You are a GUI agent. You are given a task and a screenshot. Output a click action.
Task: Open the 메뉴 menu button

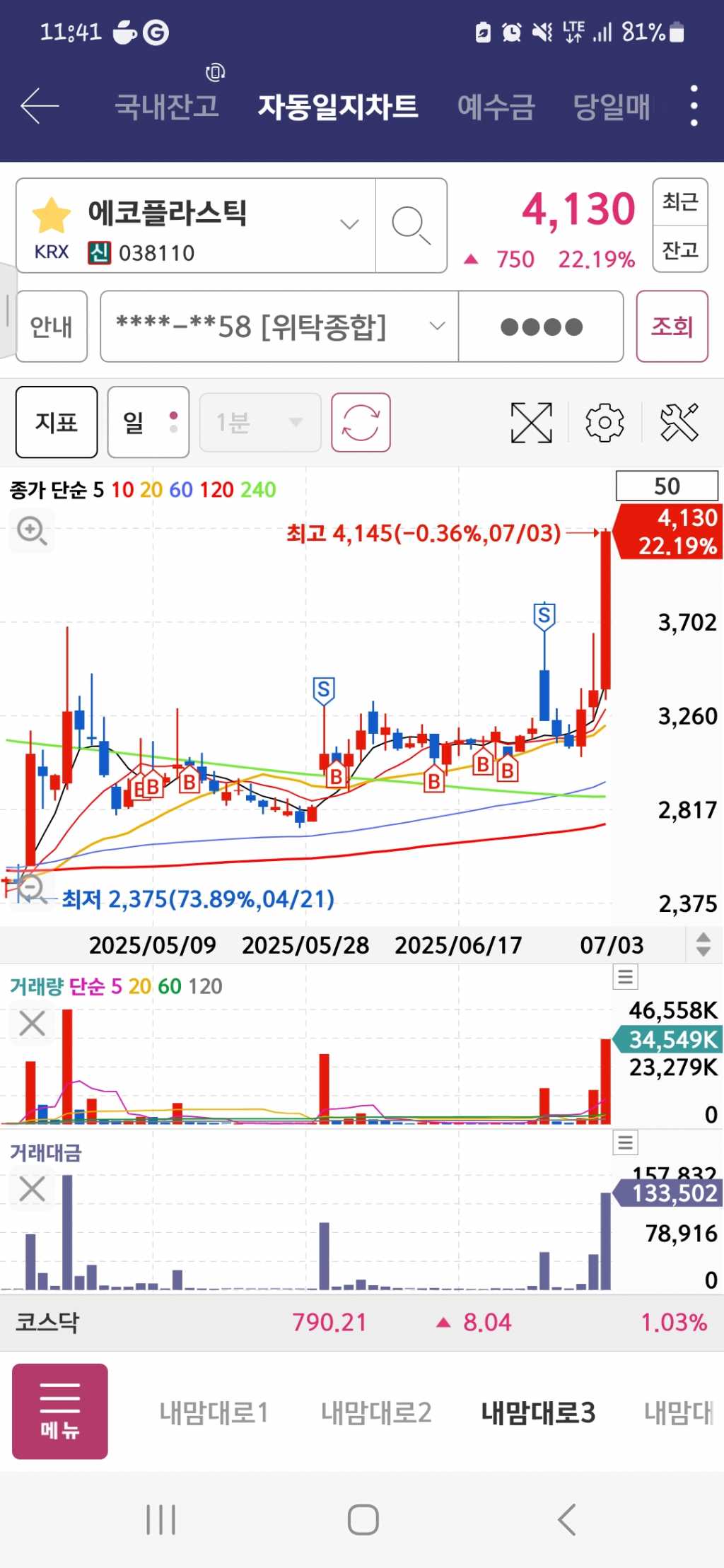pyautogui.click(x=60, y=1411)
